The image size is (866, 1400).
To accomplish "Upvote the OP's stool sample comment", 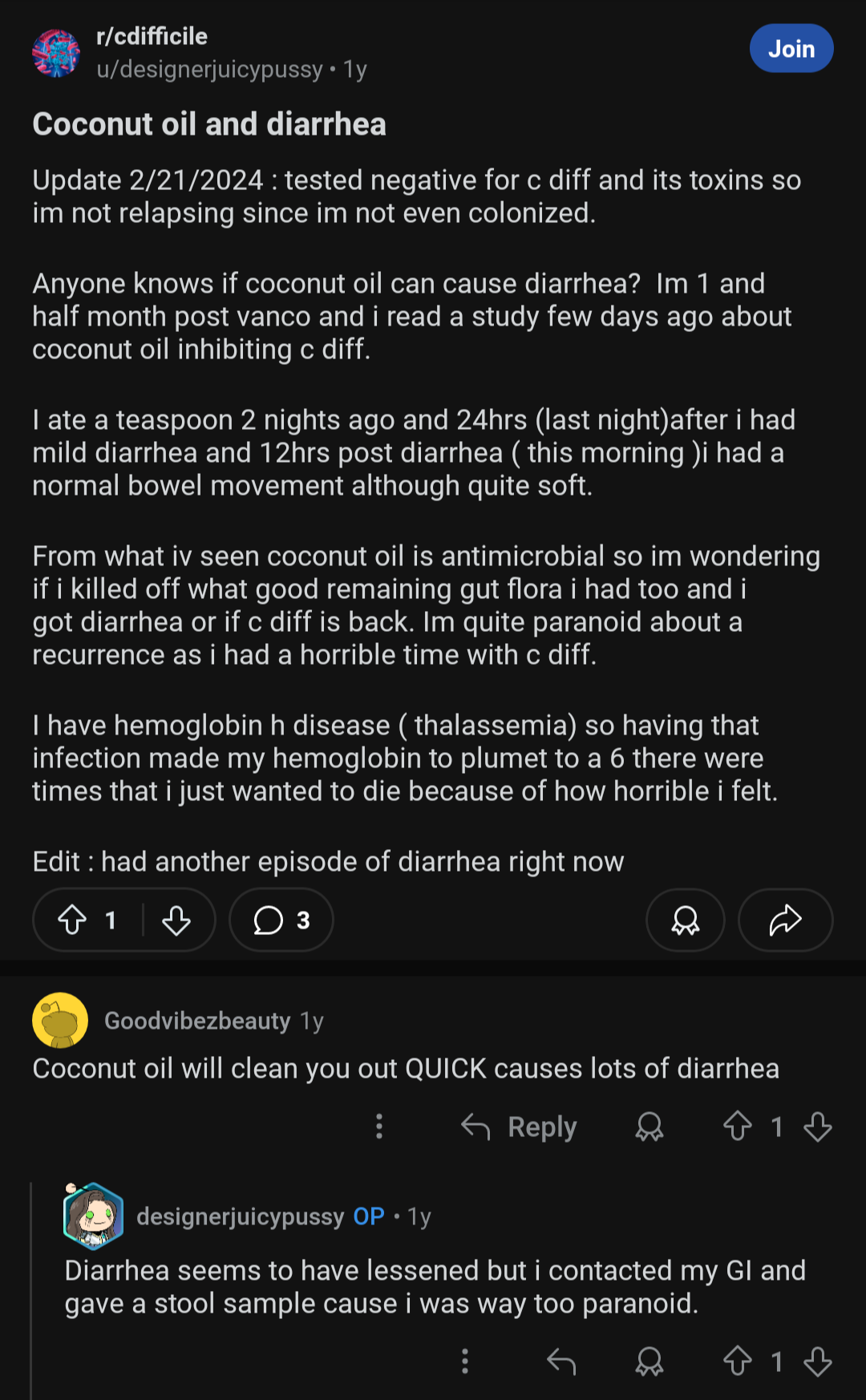I will click(738, 1361).
